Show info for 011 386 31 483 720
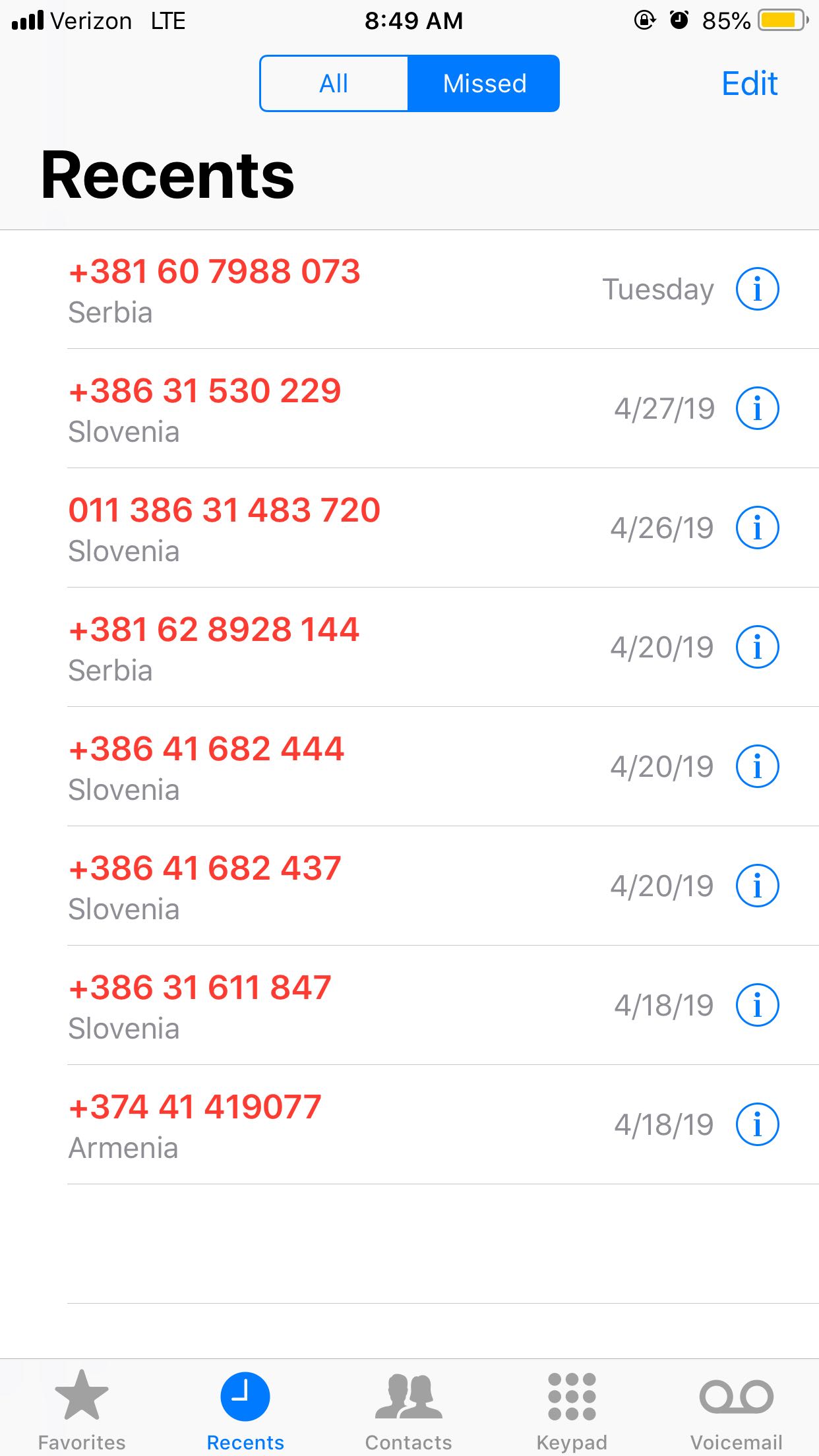Viewport: 819px width, 1456px height. click(x=757, y=528)
